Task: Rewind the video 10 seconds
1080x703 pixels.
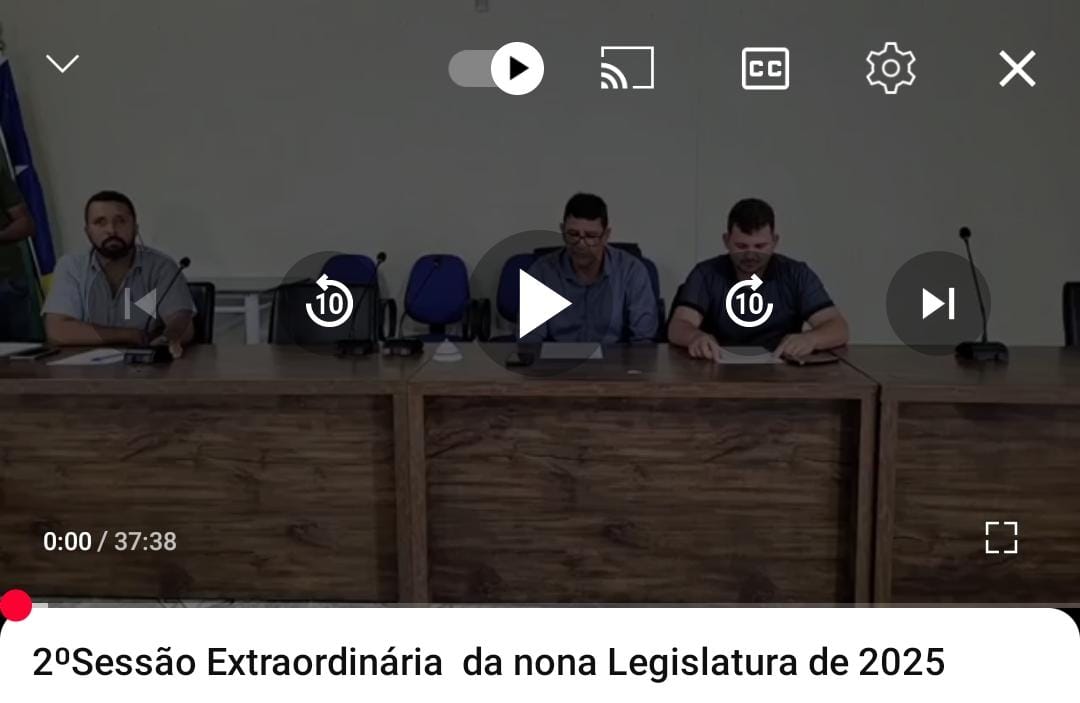Action: (x=329, y=302)
